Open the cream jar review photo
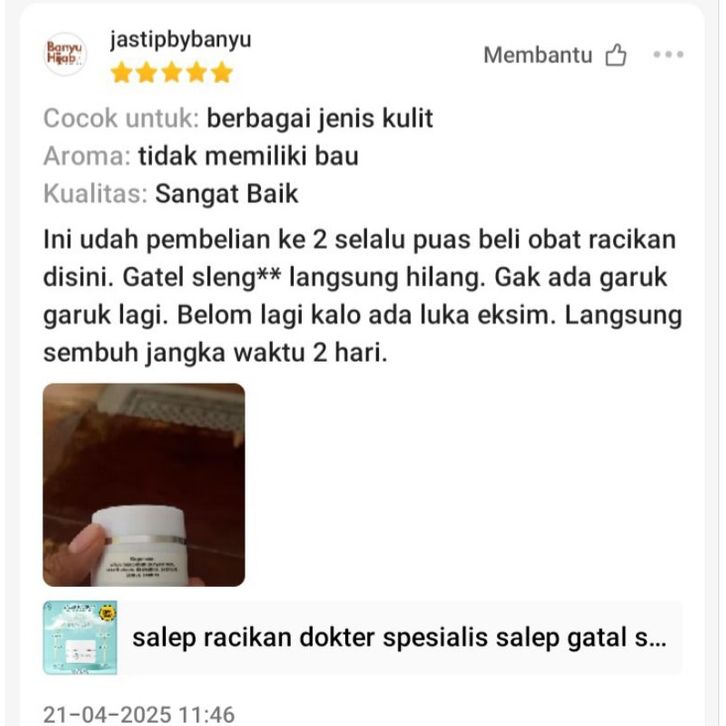The height and width of the screenshot is (726, 726). point(144,484)
